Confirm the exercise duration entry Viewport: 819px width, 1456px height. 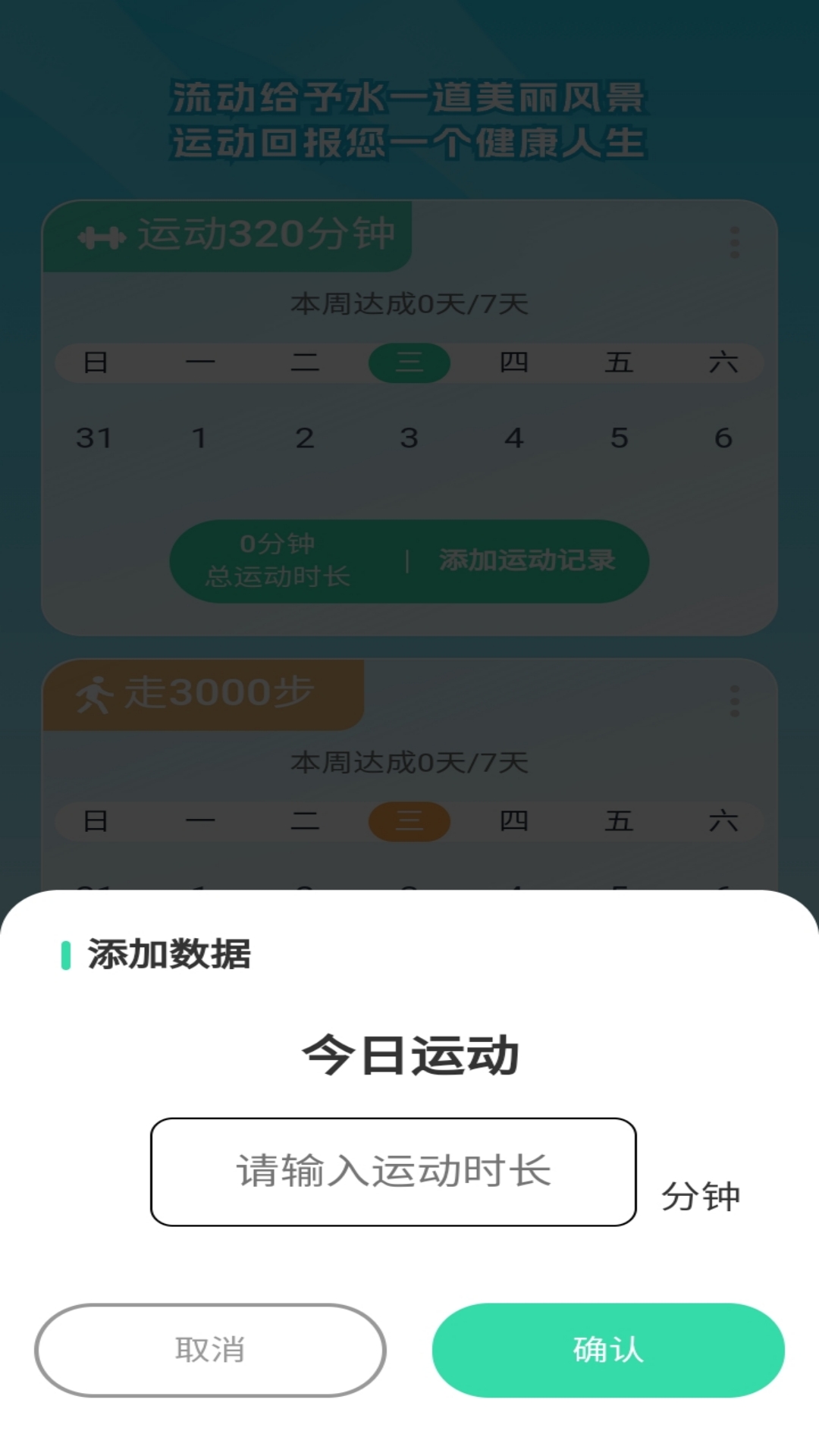click(608, 1350)
